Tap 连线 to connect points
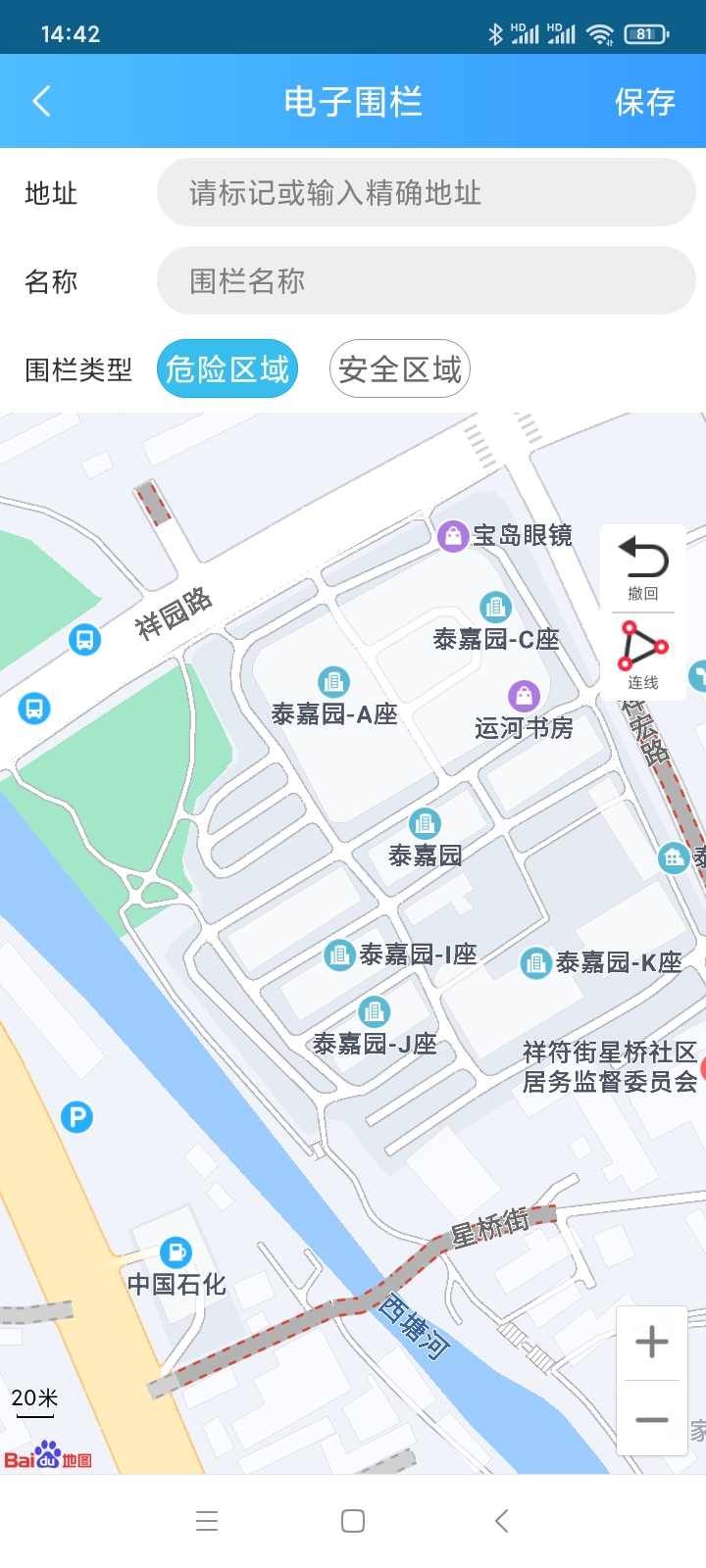Image resolution: width=706 pixels, height=1568 pixels. click(643, 656)
